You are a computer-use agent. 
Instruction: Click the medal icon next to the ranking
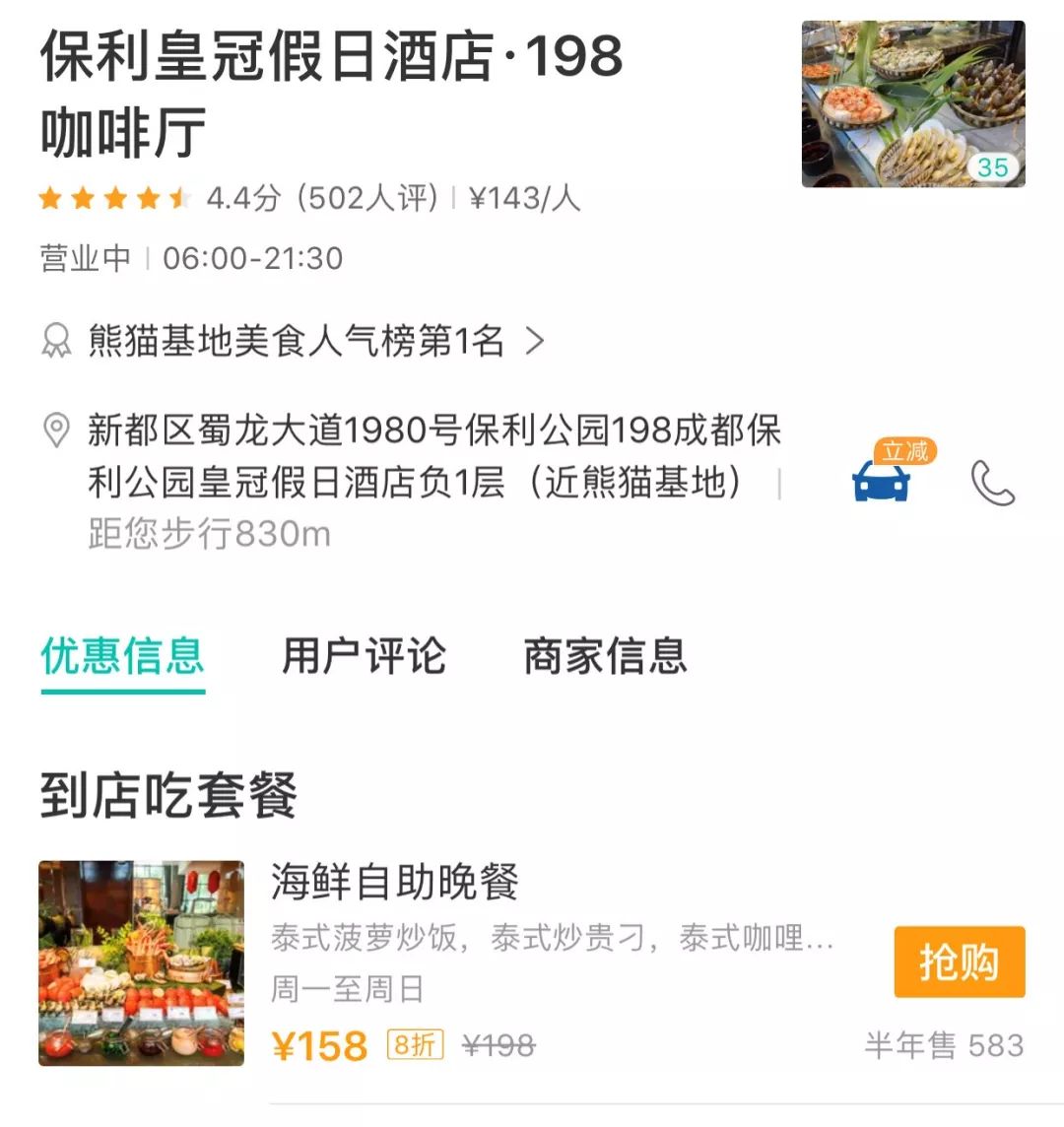[x=55, y=339]
